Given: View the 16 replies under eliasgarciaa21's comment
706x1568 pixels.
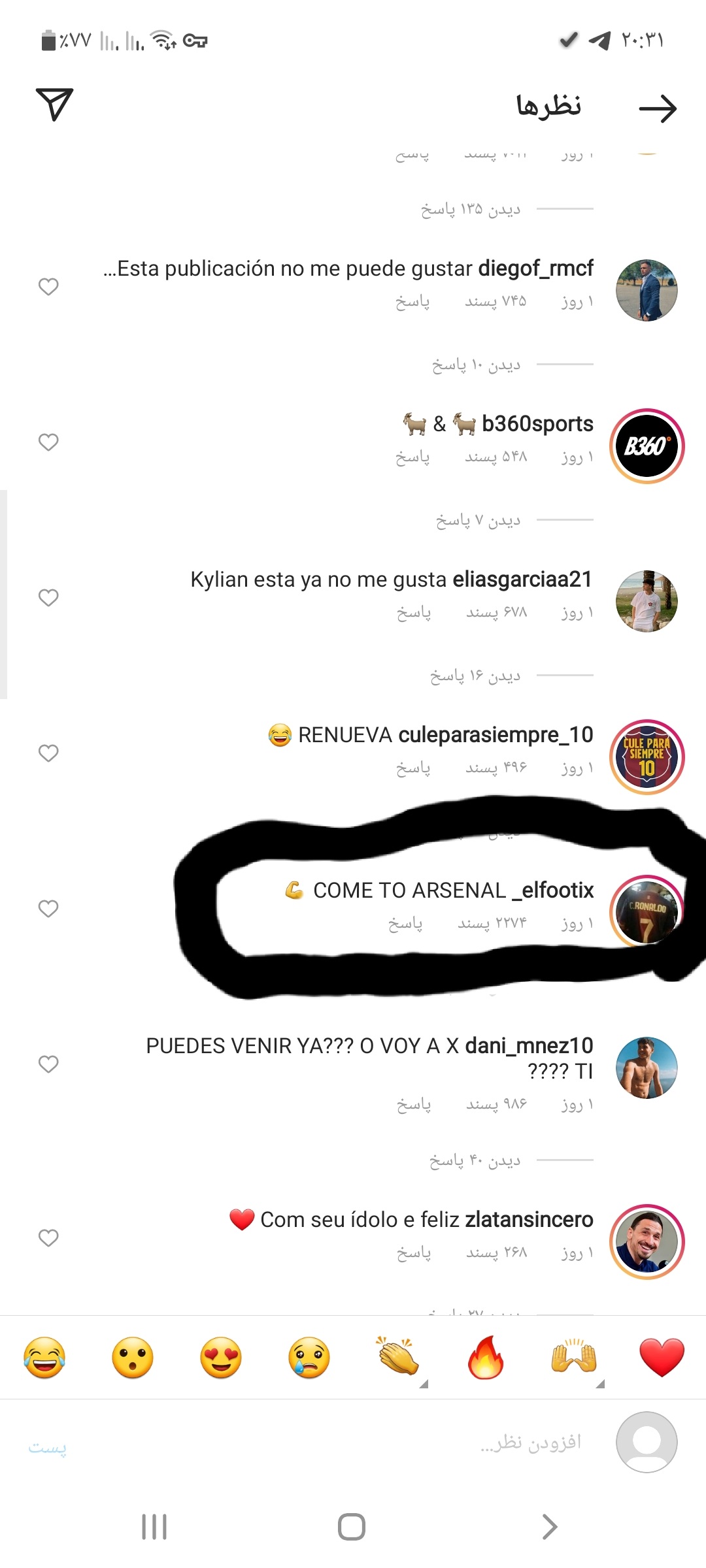Looking at the screenshot, I should (x=475, y=676).
